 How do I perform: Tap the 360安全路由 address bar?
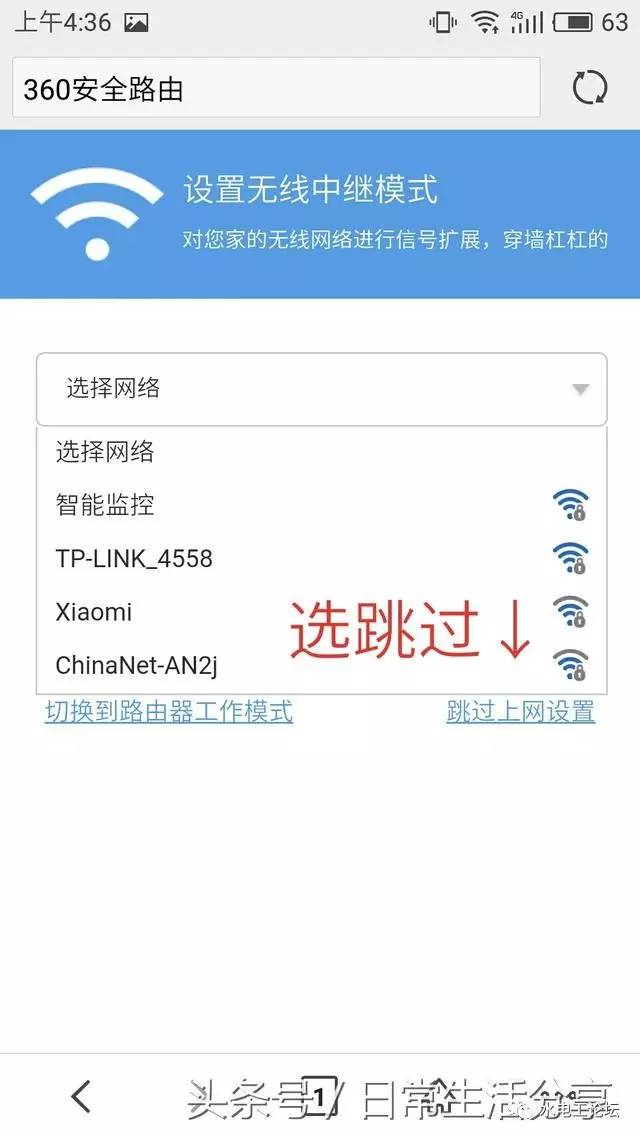pos(275,88)
